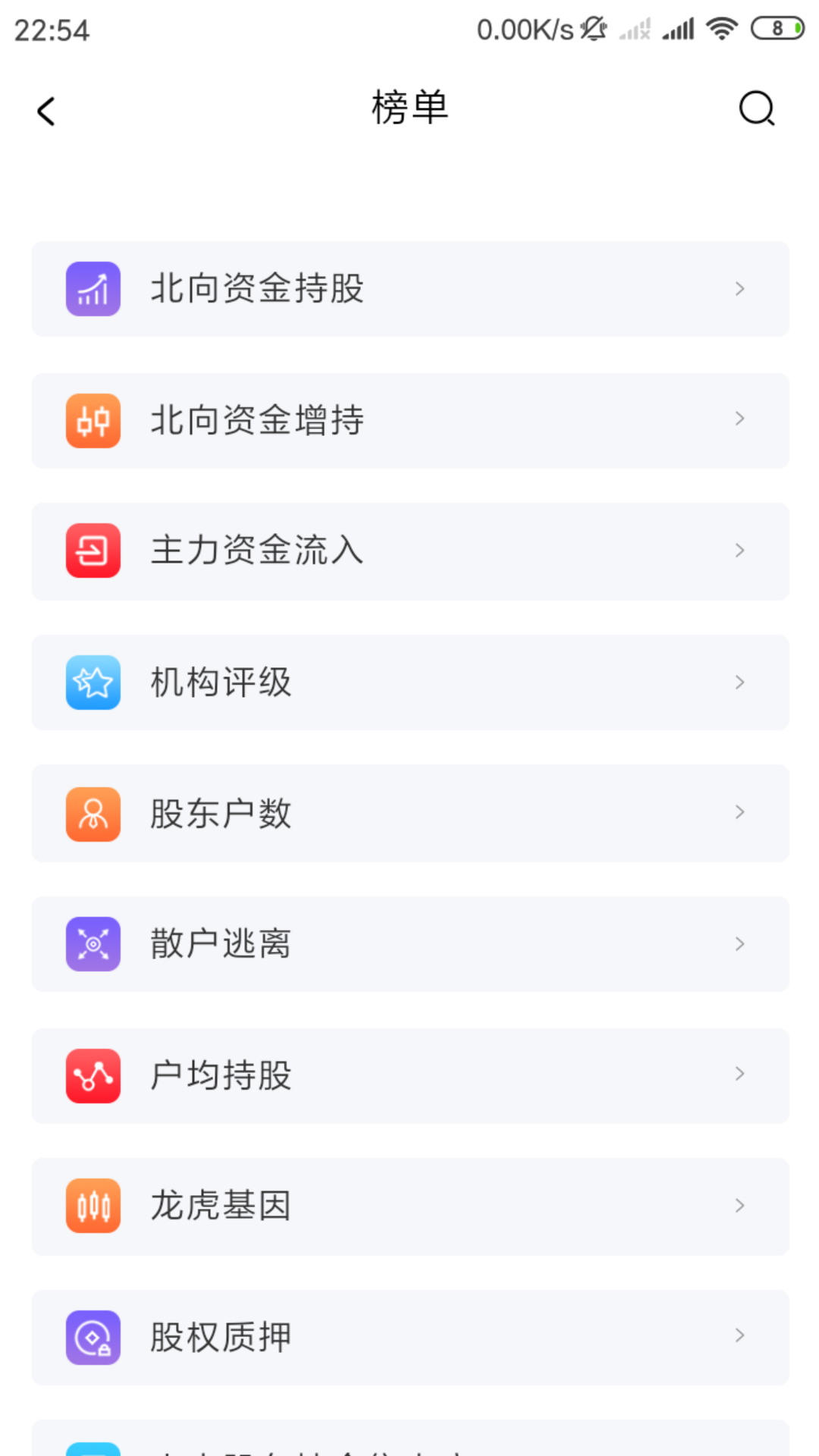This screenshot has width=819, height=1456.
Task: Tap the 股权质押 lock icon
Action: pyautogui.click(x=93, y=1337)
